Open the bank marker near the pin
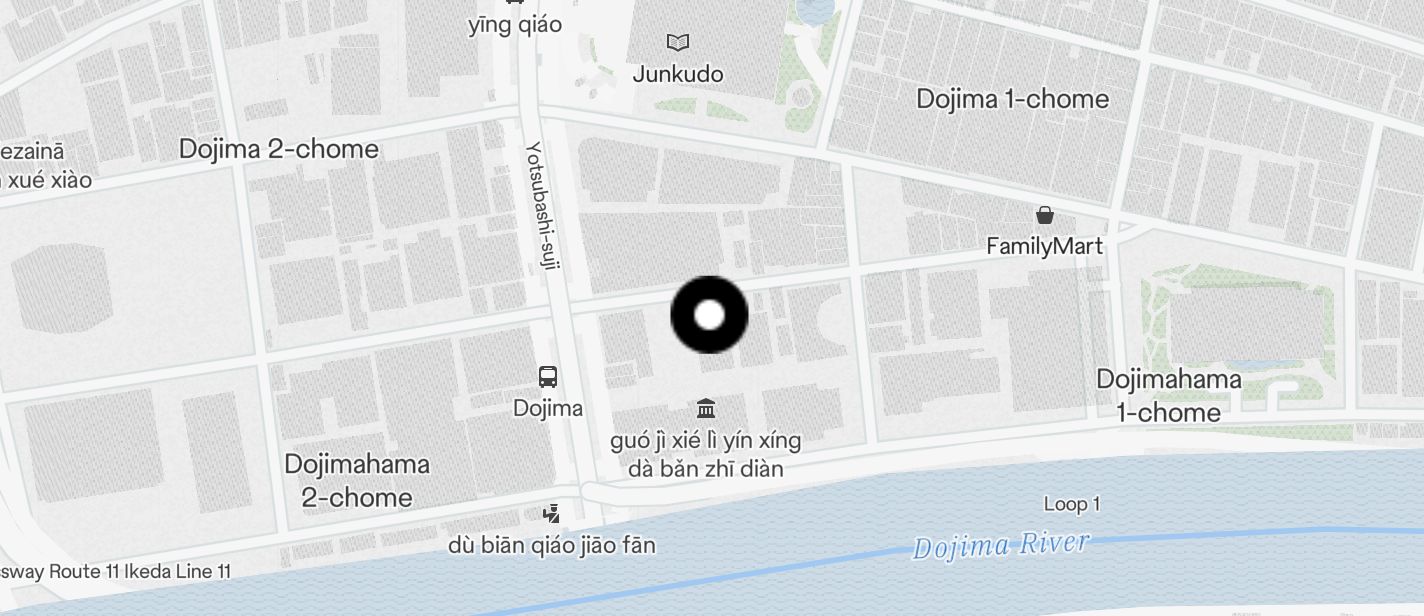This screenshot has height=616, width=1424. [x=706, y=408]
